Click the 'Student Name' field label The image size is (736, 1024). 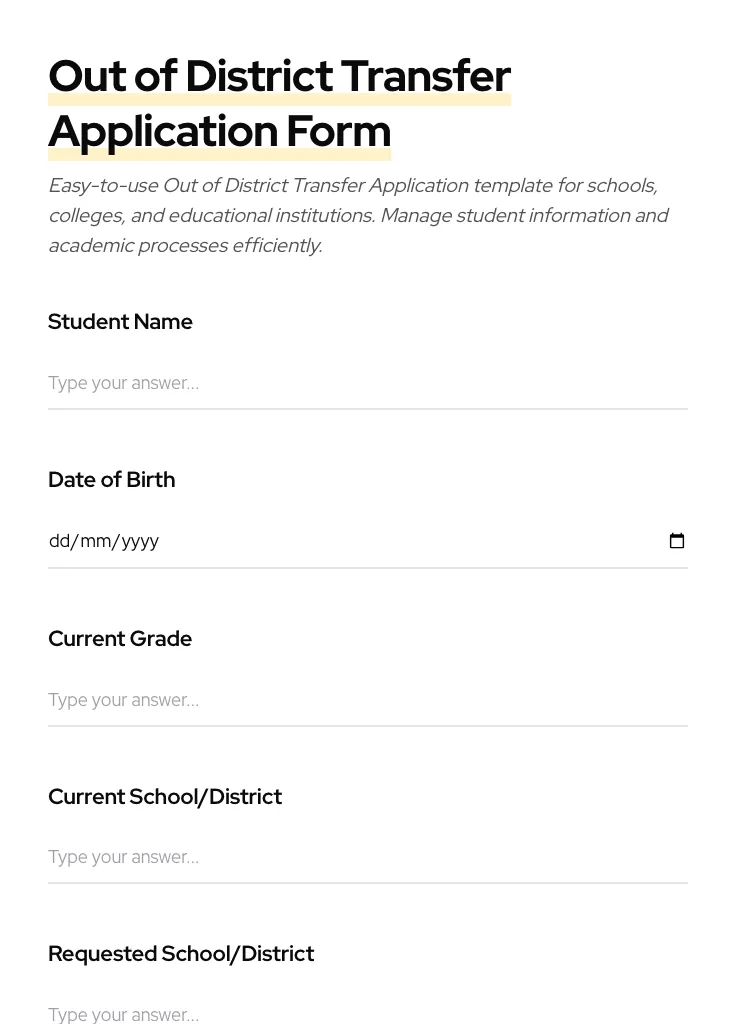click(x=120, y=321)
